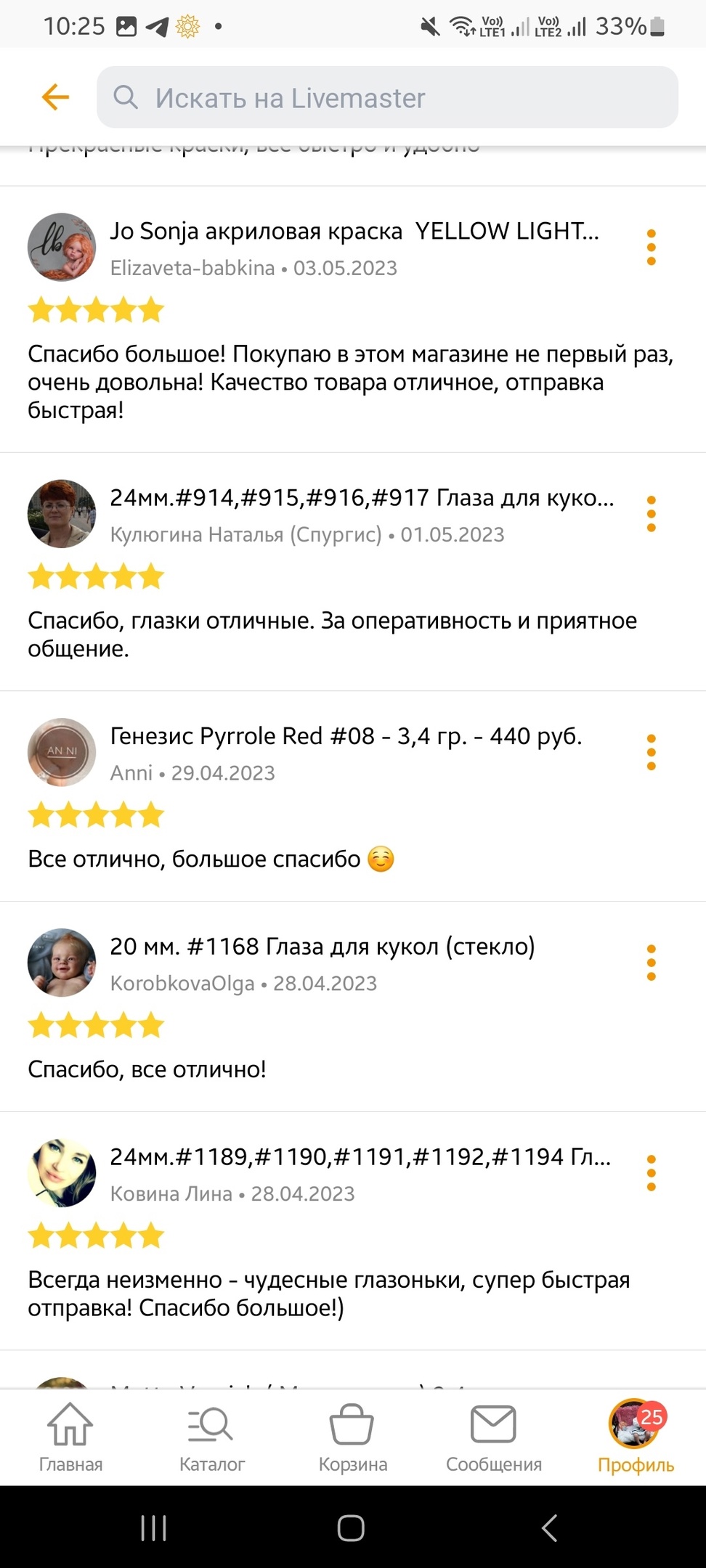Screen dimensions: 706x1568
Task: Open the Генезис Pyrrole Red #08 product
Action: click(346, 736)
